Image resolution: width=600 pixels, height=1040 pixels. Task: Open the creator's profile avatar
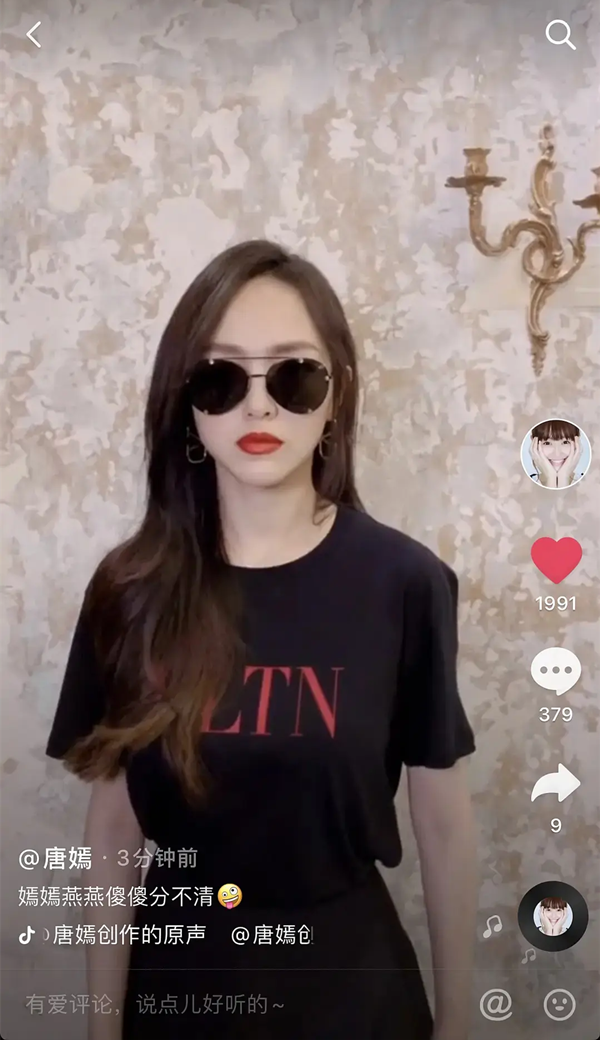click(555, 453)
